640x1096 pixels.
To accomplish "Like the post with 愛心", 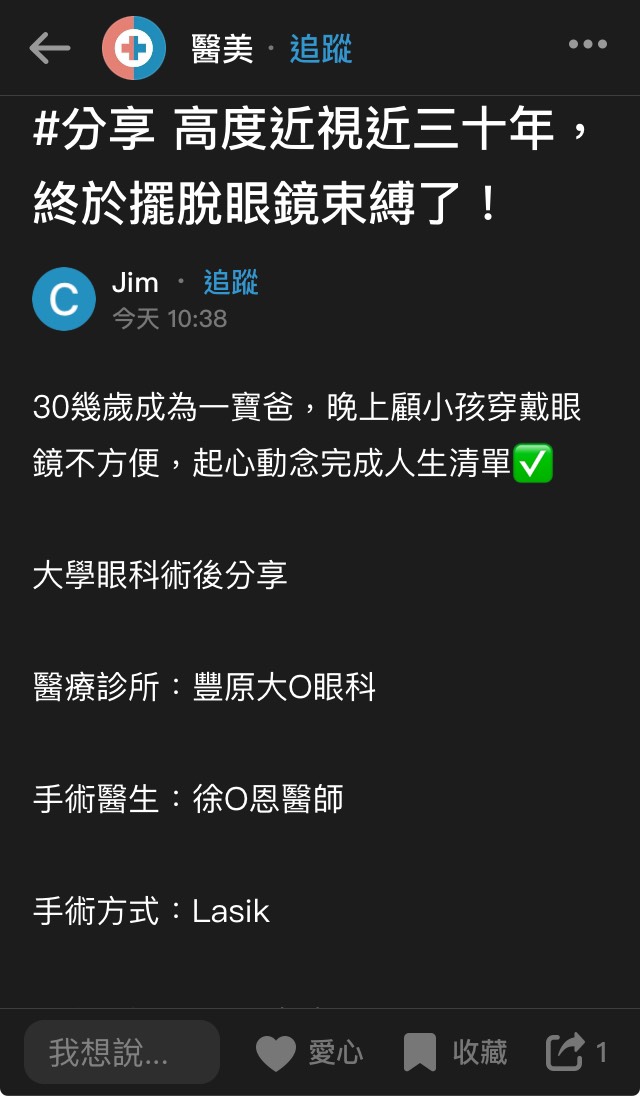I will click(x=309, y=1052).
